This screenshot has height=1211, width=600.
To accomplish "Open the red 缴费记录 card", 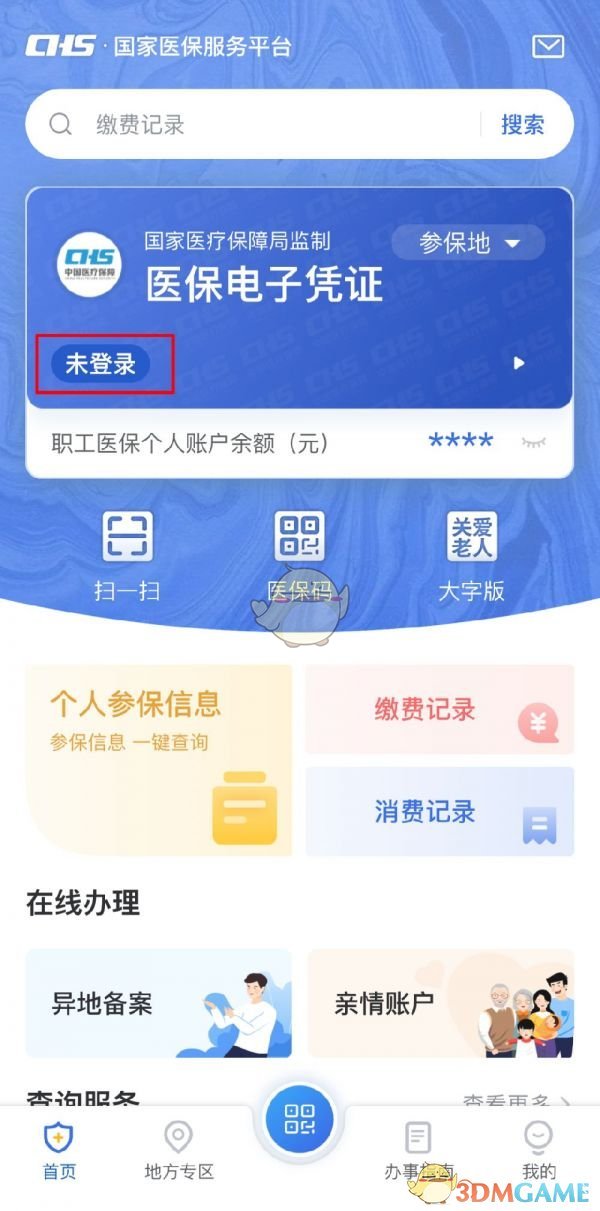I will tap(439, 709).
